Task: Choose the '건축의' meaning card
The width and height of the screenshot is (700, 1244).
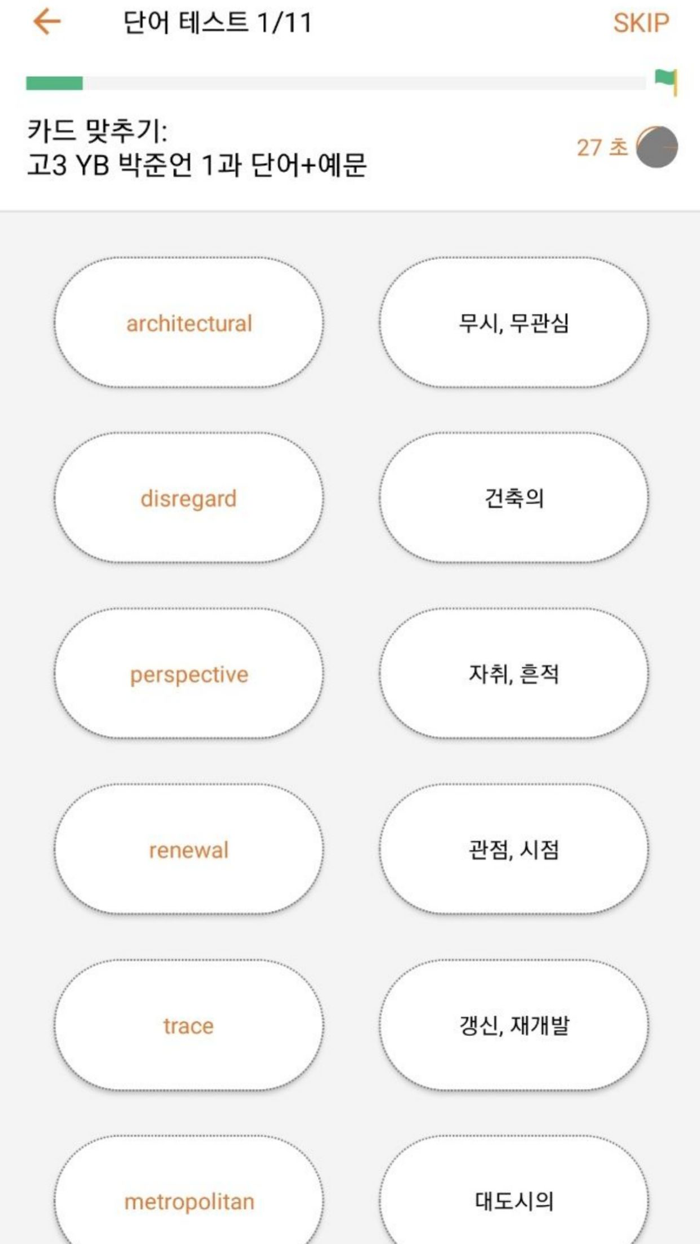Action: coord(514,498)
